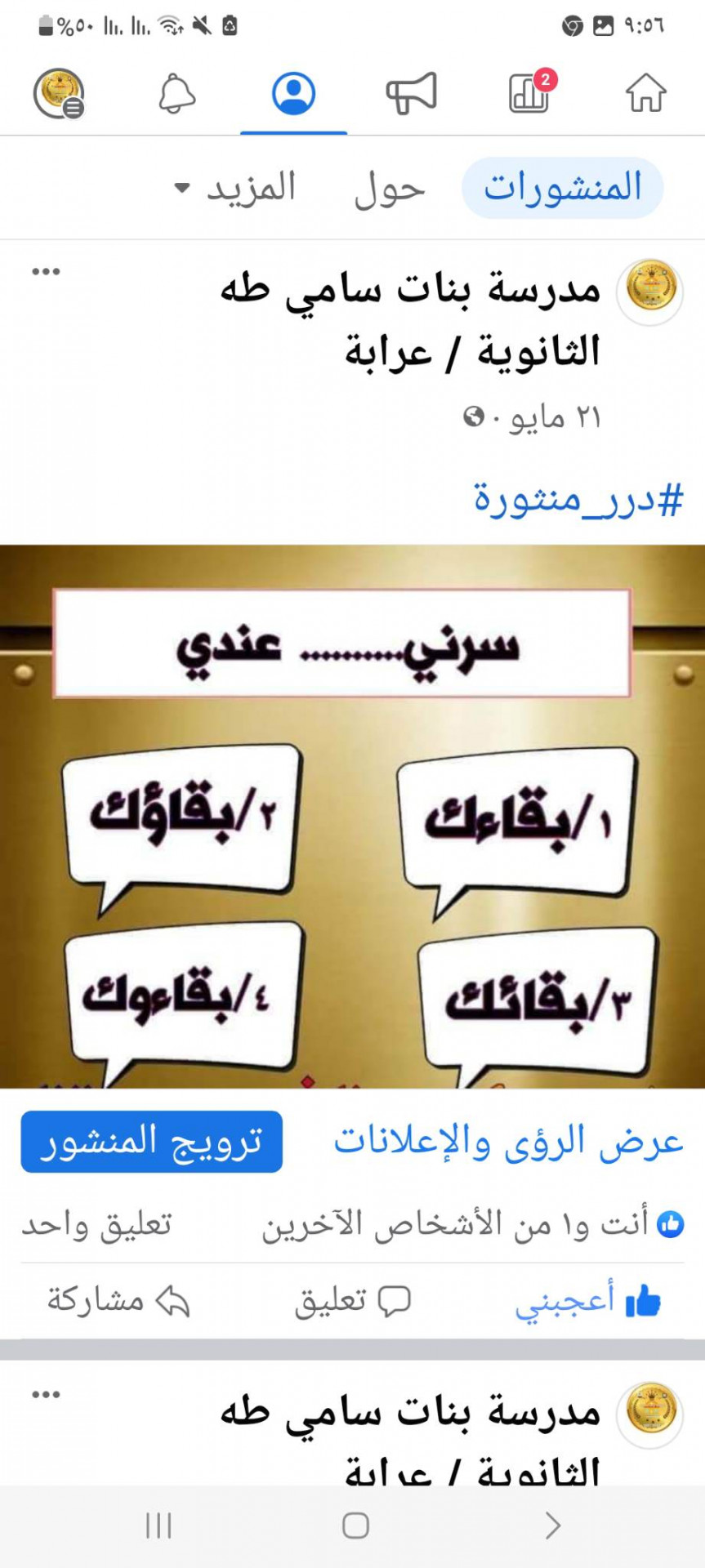The width and height of the screenshot is (705, 1568).
Task: Like the post with أعجبني
Action: [x=587, y=1300]
